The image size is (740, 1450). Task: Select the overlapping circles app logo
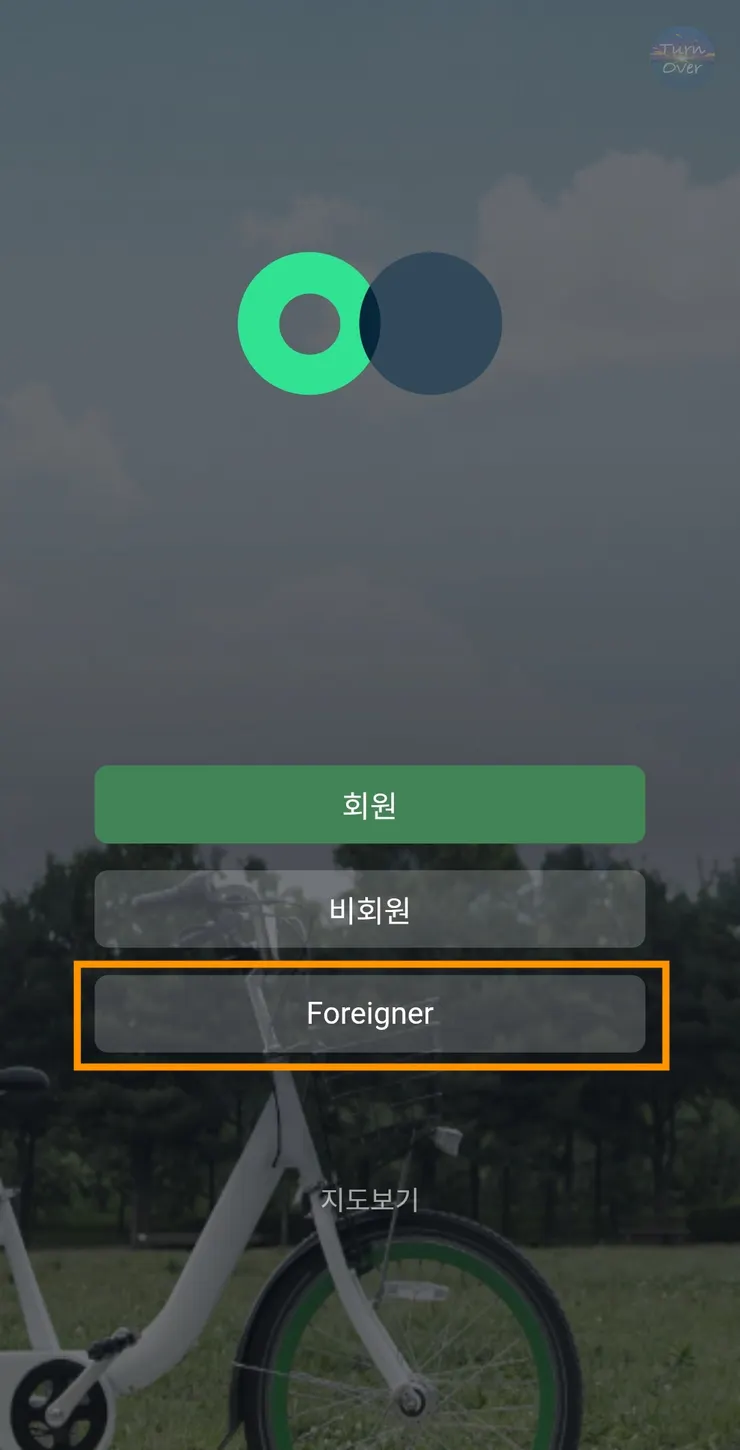[368, 322]
